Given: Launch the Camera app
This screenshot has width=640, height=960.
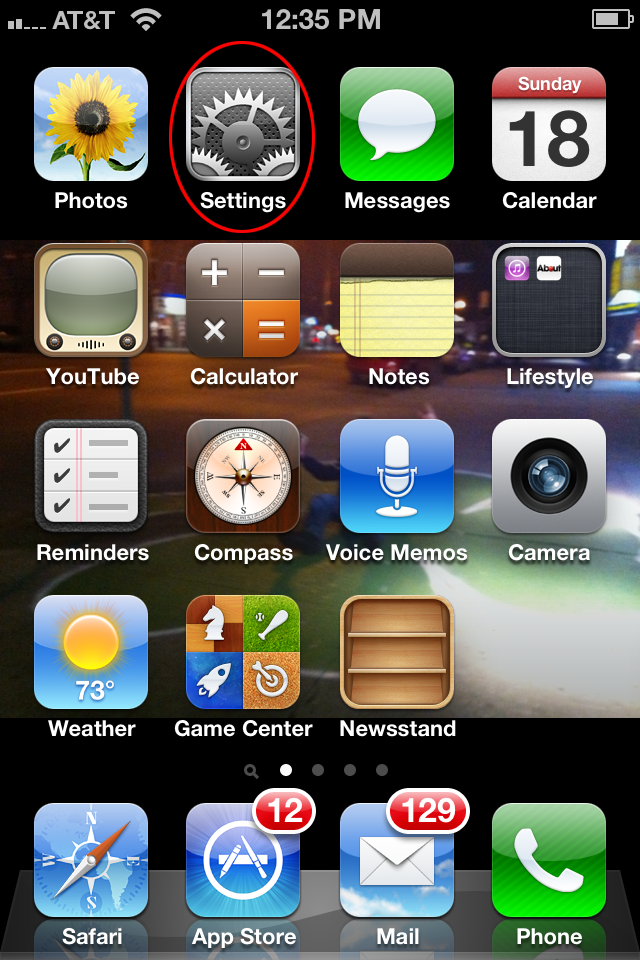Looking at the screenshot, I should [549, 476].
